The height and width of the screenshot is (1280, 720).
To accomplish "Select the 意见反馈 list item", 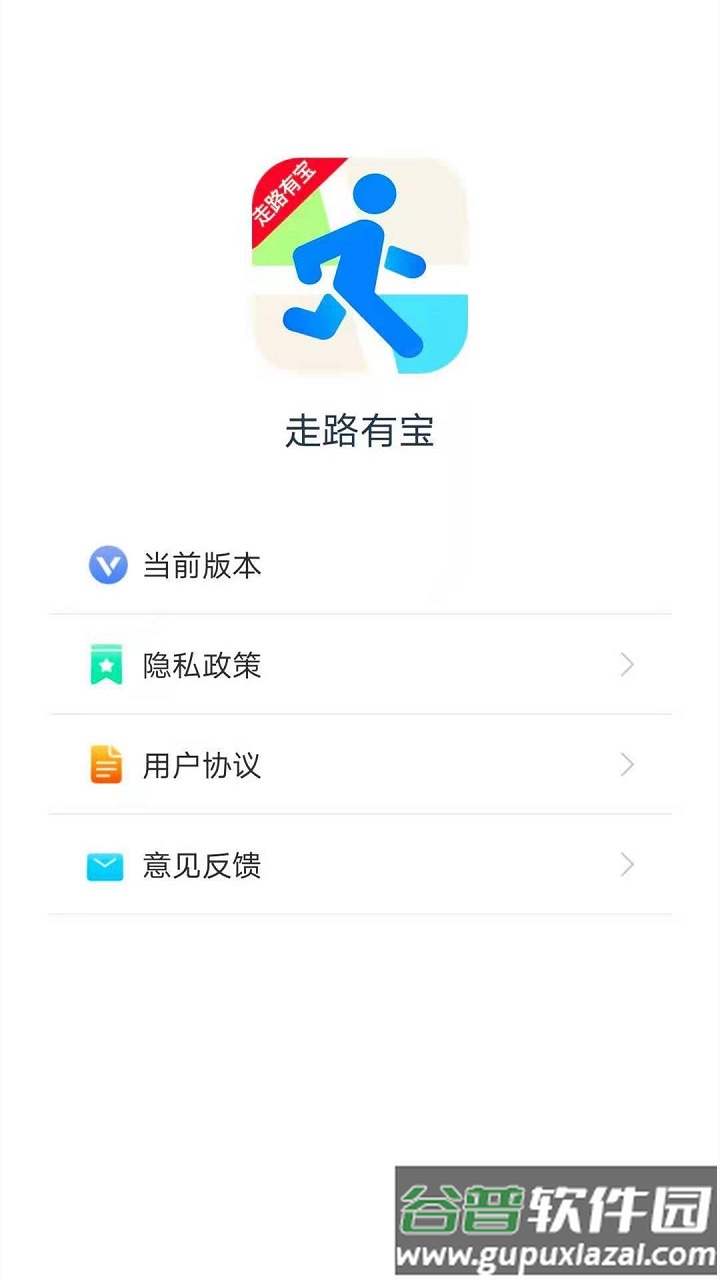I will tap(360, 866).
